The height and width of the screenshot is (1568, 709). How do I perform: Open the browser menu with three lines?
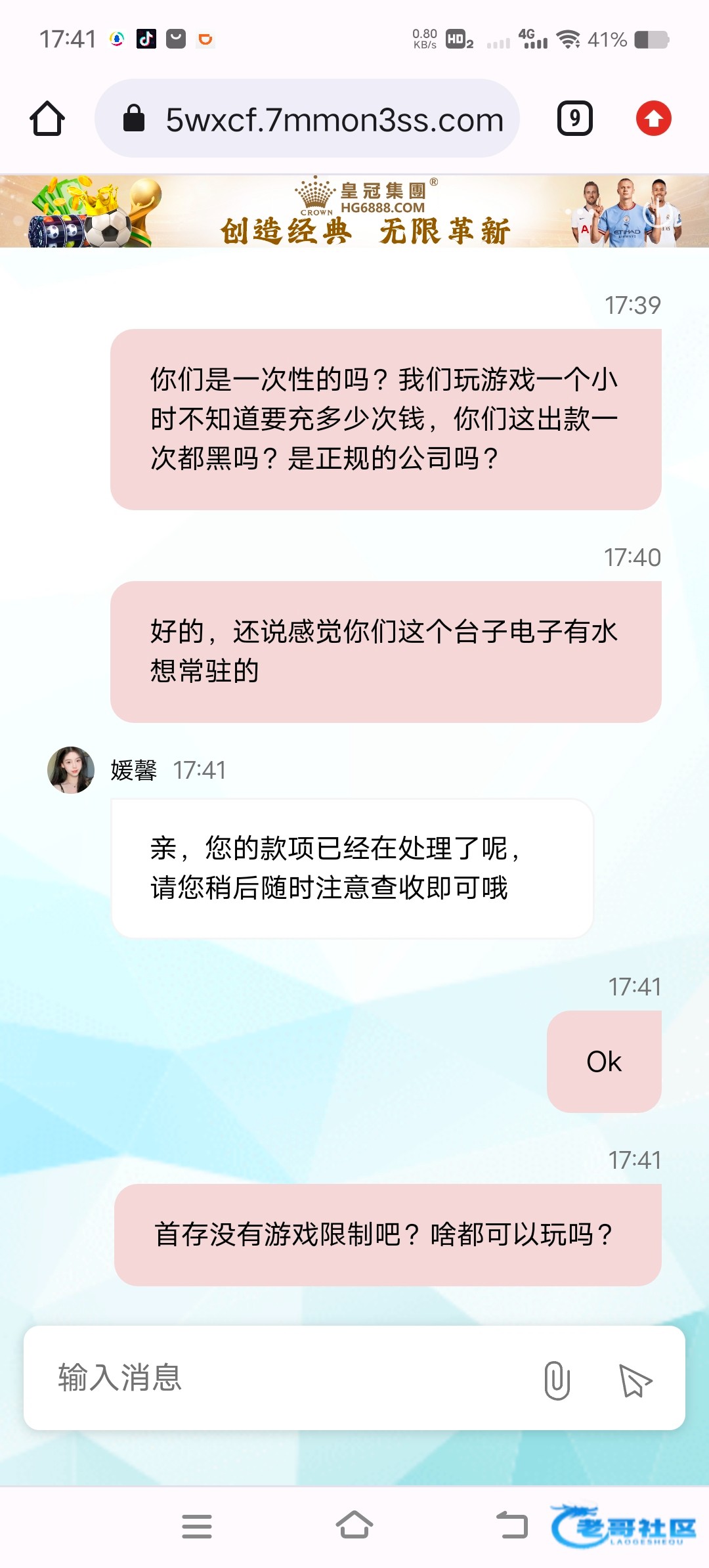[x=196, y=1526]
